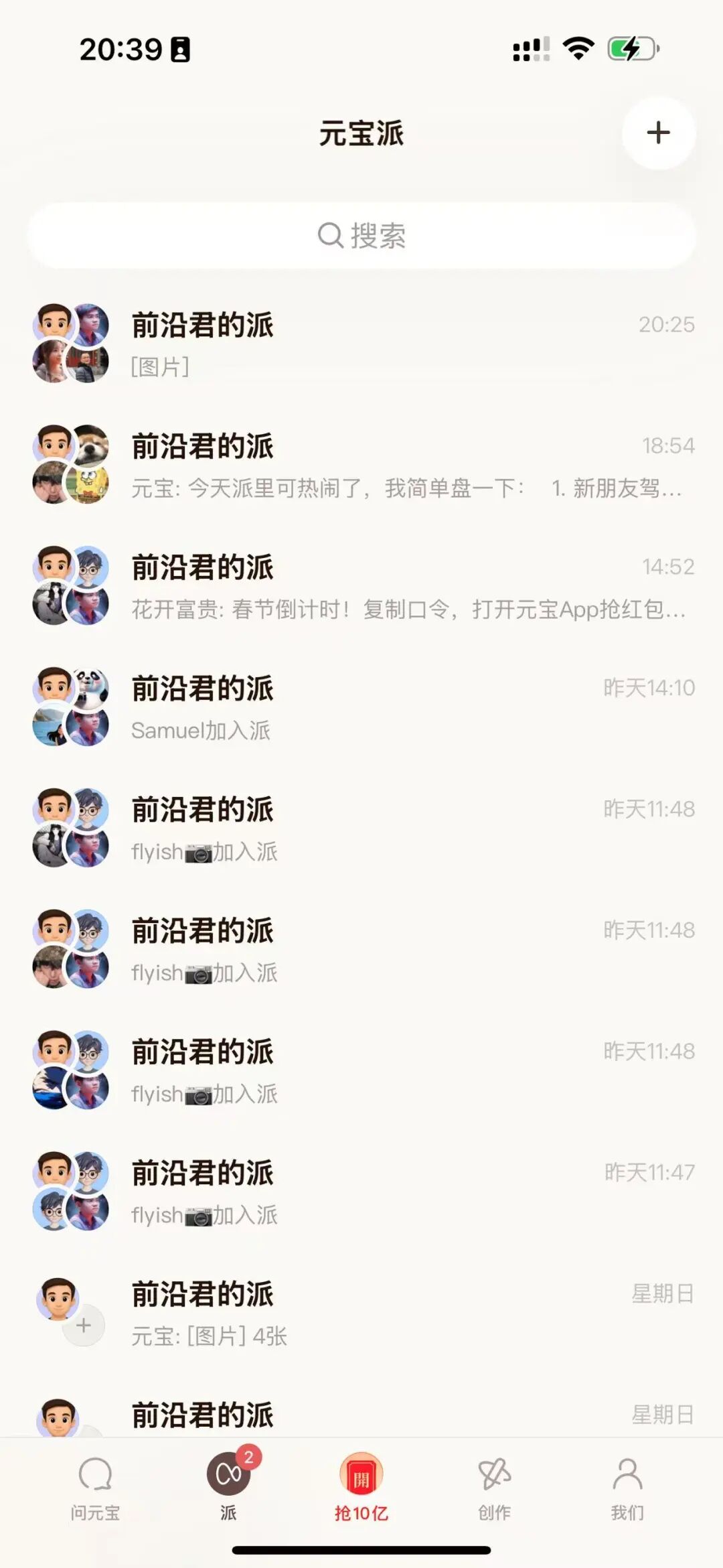Screen dimensions: 723x1568
Task: Open the 花开富贵 春节倒计时 chat
Action: pos(361,585)
